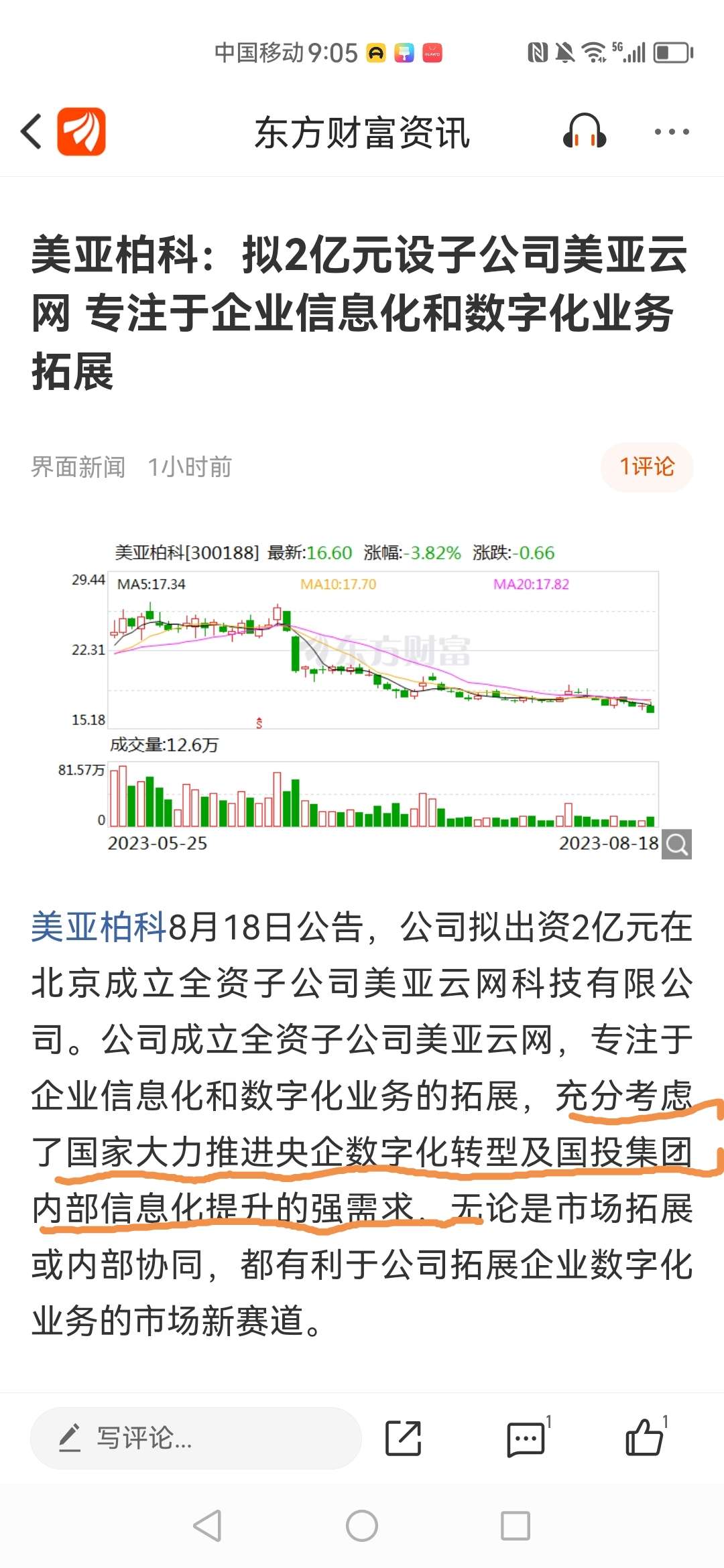Tap the 1评论 comment count button
This screenshot has width=724, height=1568.
coord(646,468)
